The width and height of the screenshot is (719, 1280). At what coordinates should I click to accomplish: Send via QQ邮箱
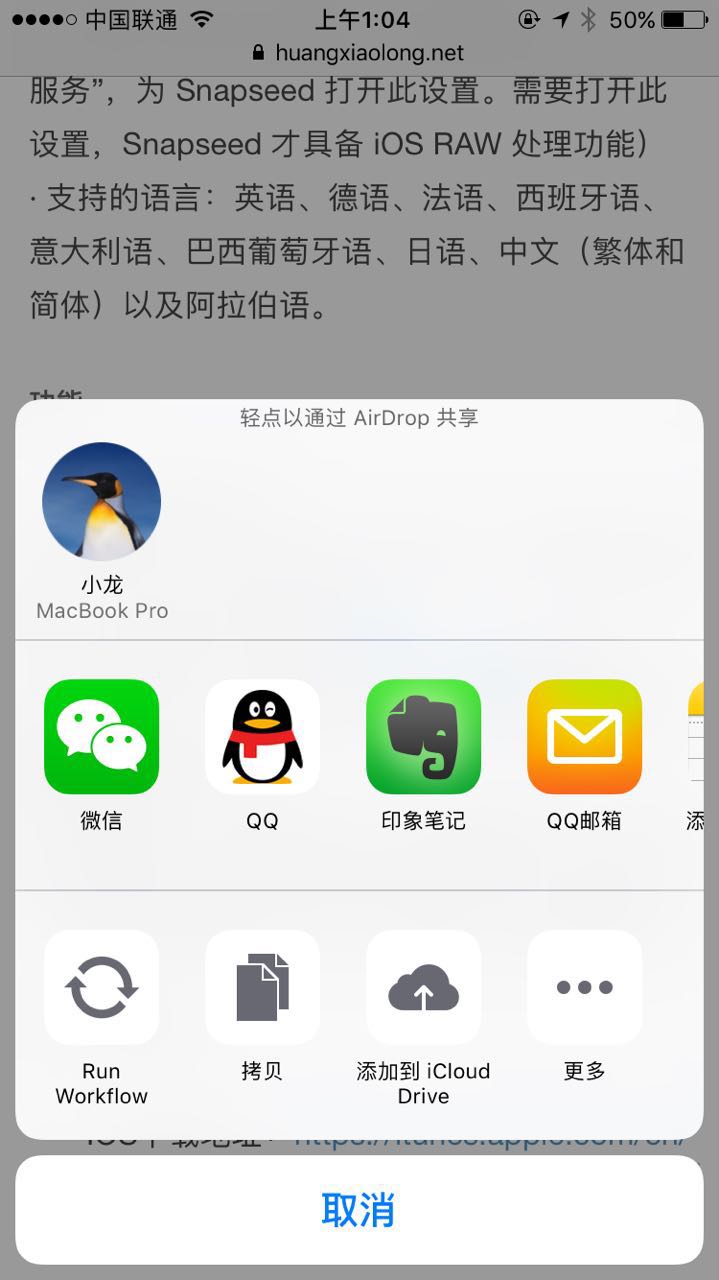coord(584,737)
